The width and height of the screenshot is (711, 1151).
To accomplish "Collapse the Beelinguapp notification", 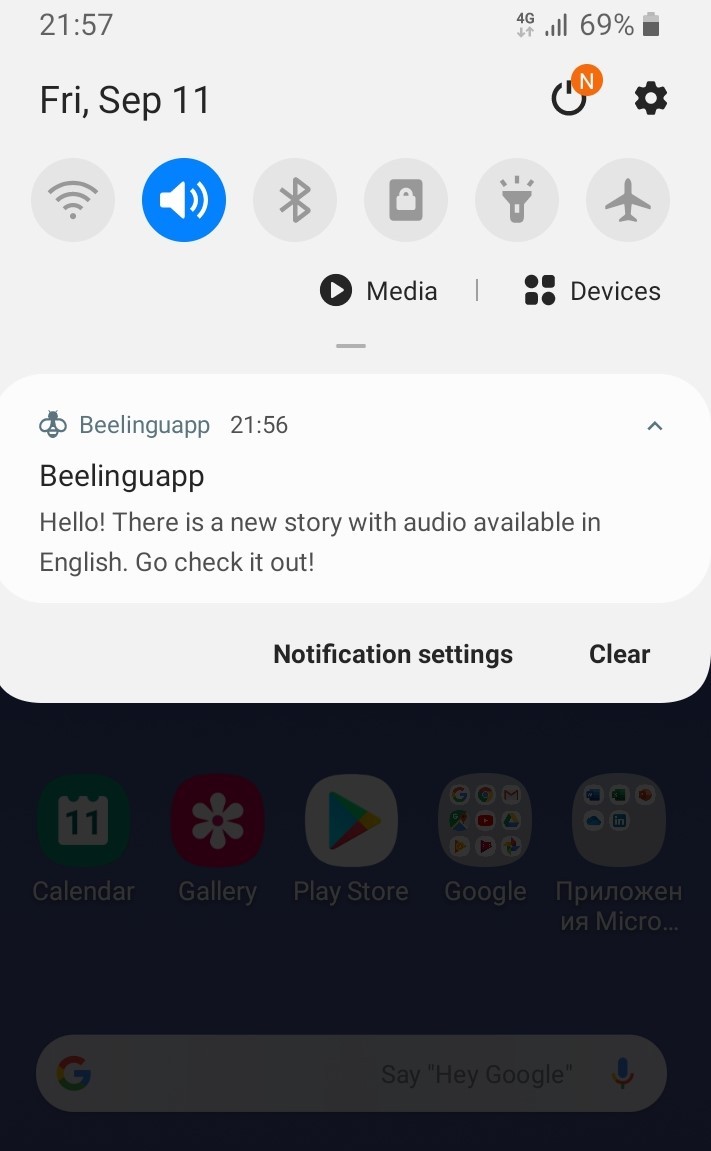I will (x=655, y=425).
